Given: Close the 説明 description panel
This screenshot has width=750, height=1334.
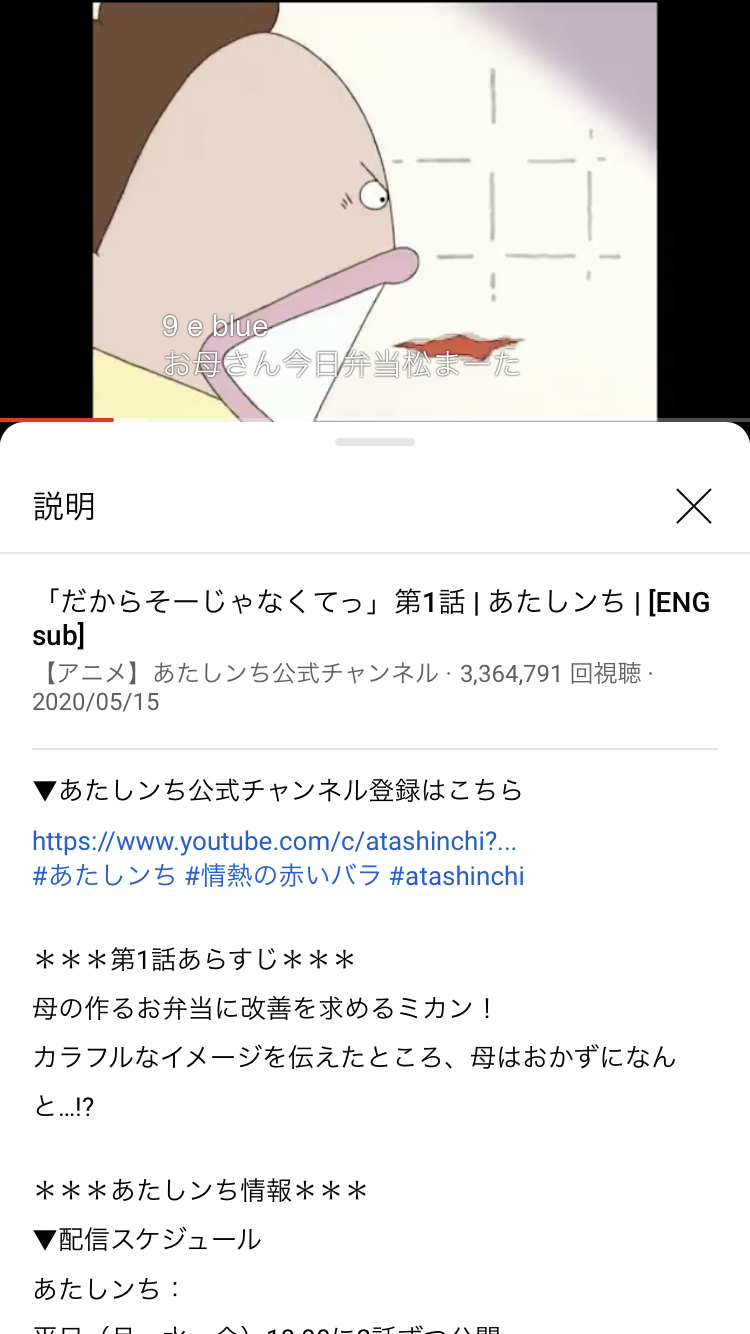Looking at the screenshot, I should point(693,506).
